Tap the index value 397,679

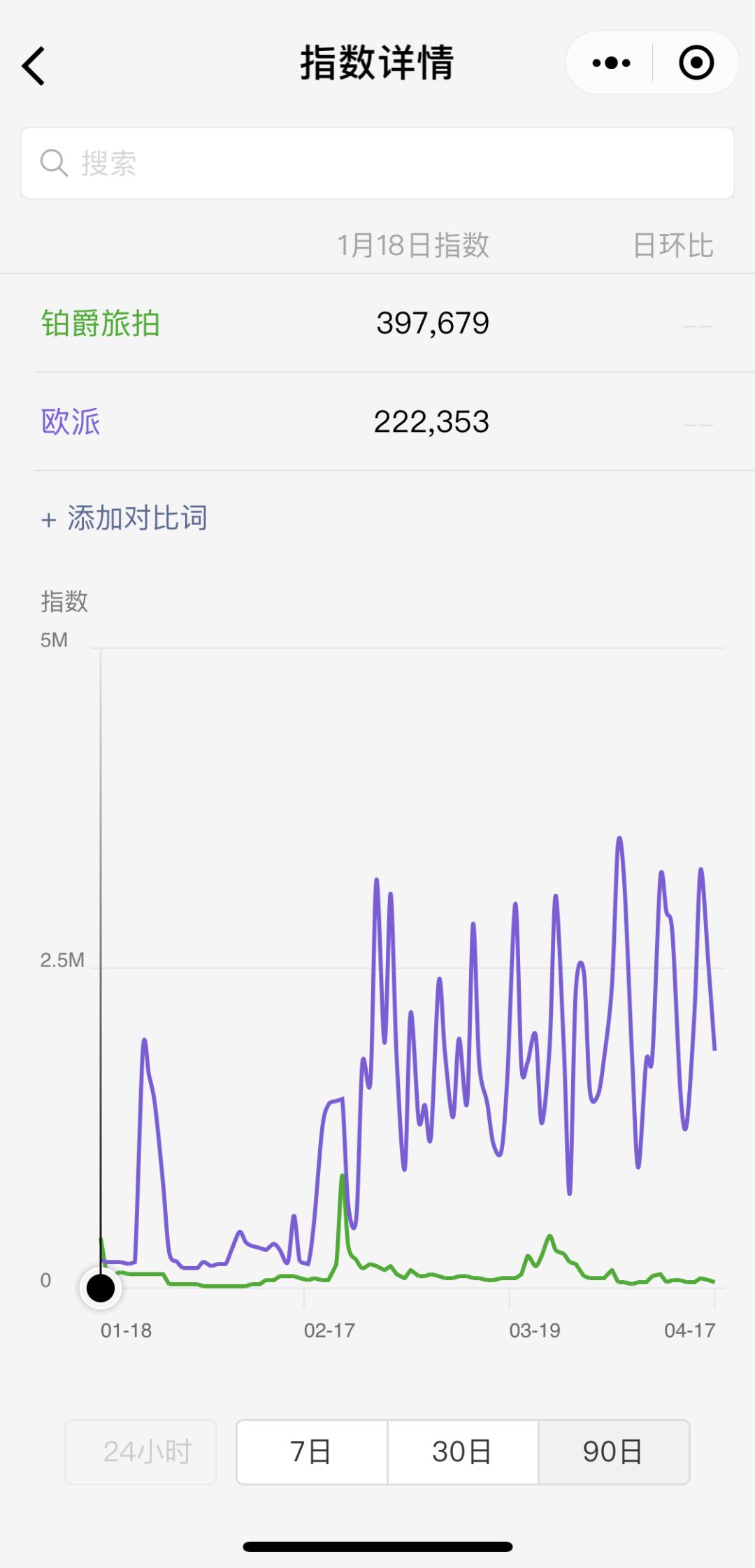(431, 322)
